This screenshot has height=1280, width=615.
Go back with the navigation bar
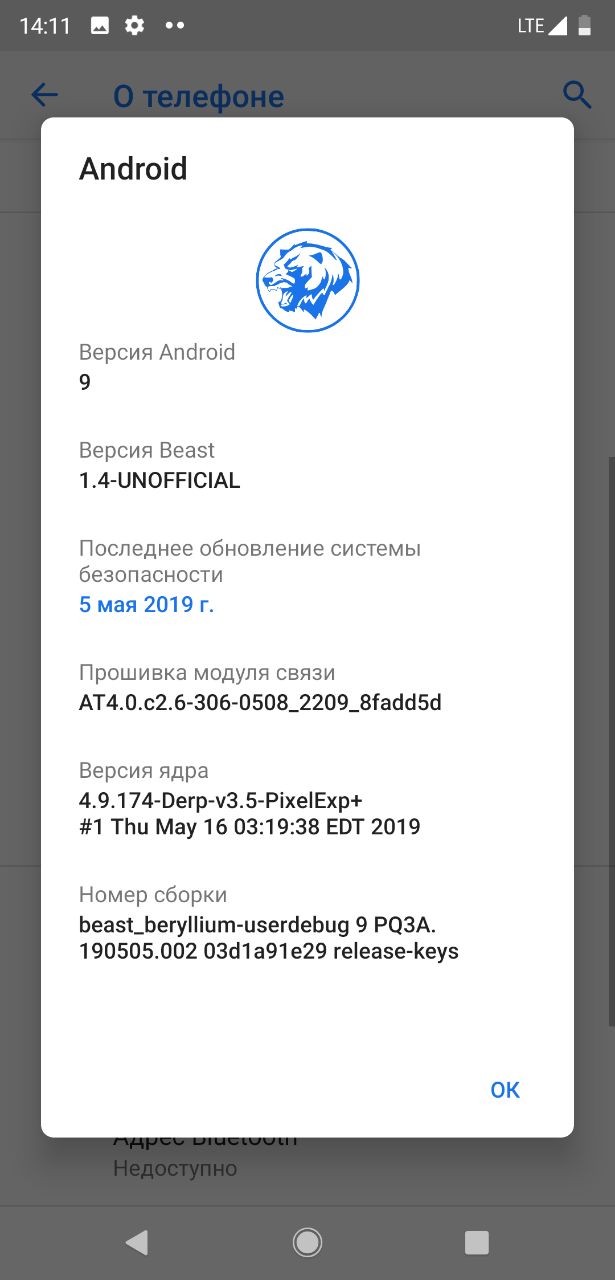click(137, 1242)
